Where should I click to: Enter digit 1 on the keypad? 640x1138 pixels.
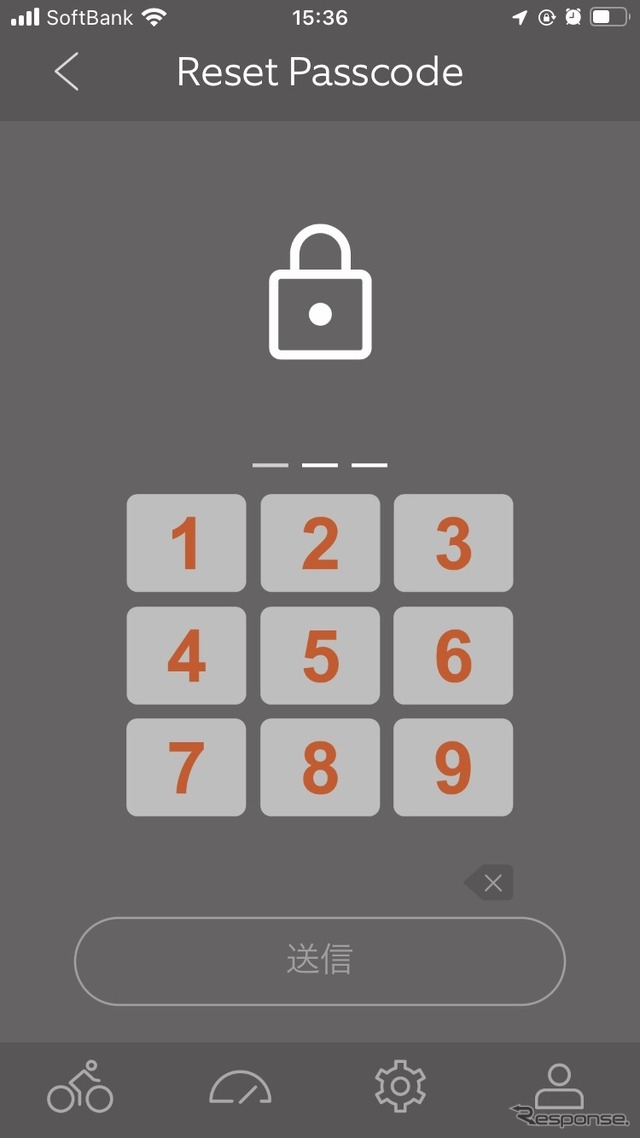[x=186, y=543]
